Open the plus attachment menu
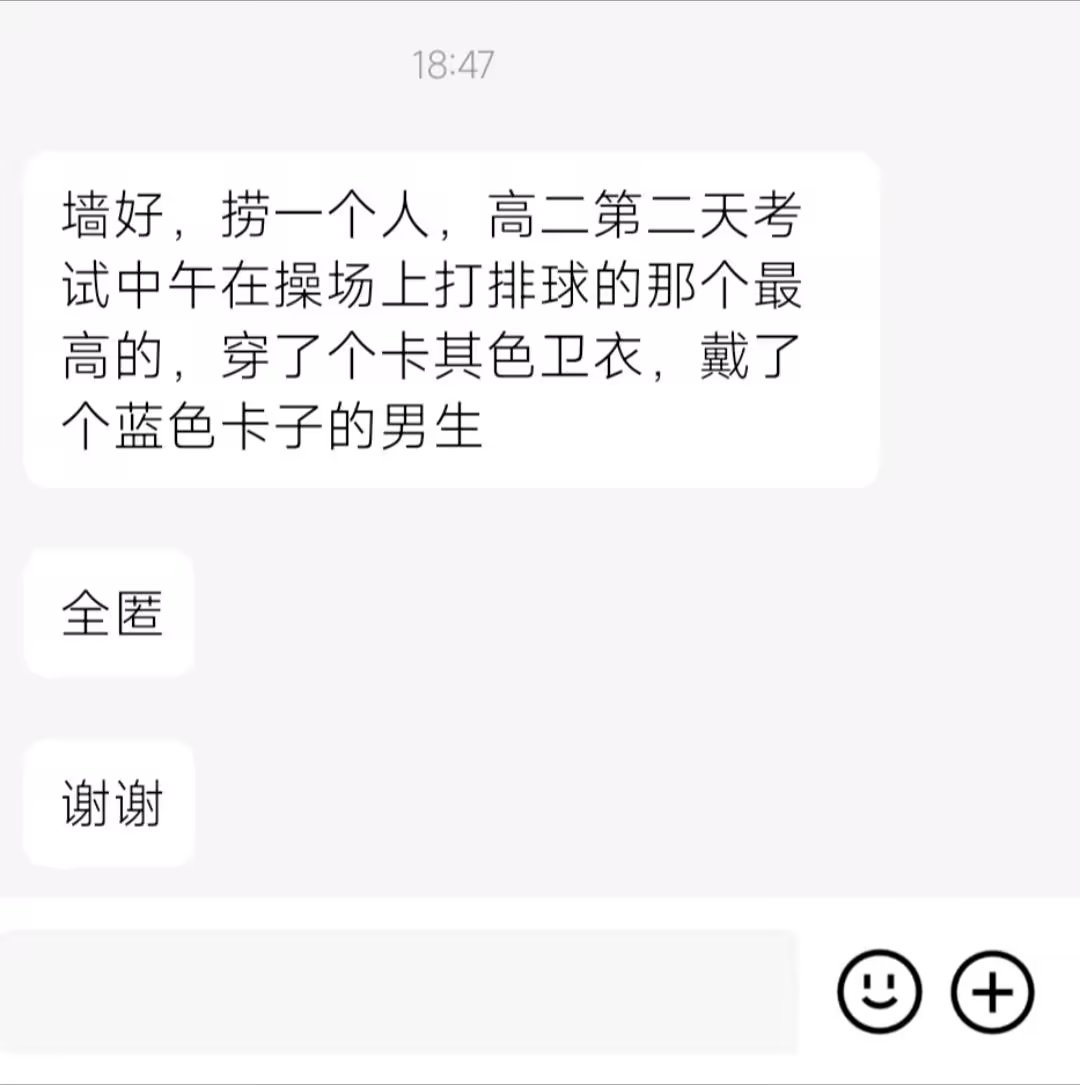The image size is (1080, 1085). coord(991,991)
